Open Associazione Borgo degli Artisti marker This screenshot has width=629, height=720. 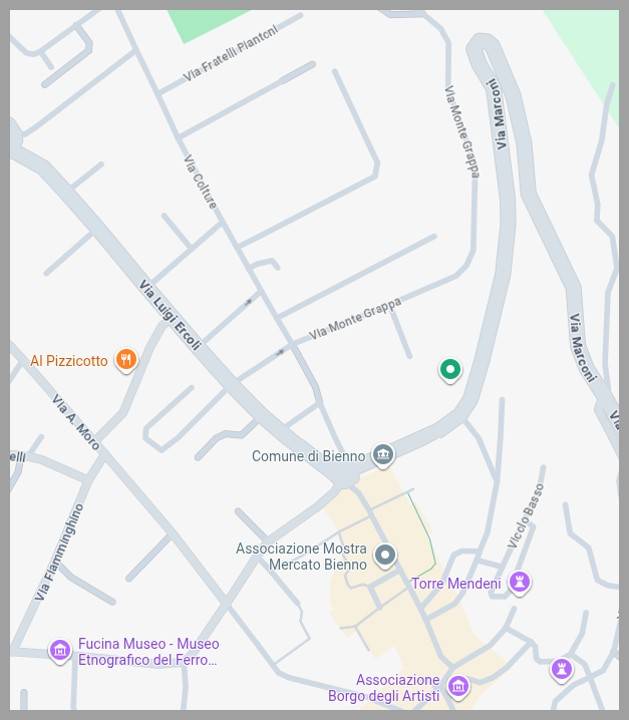coord(458,686)
